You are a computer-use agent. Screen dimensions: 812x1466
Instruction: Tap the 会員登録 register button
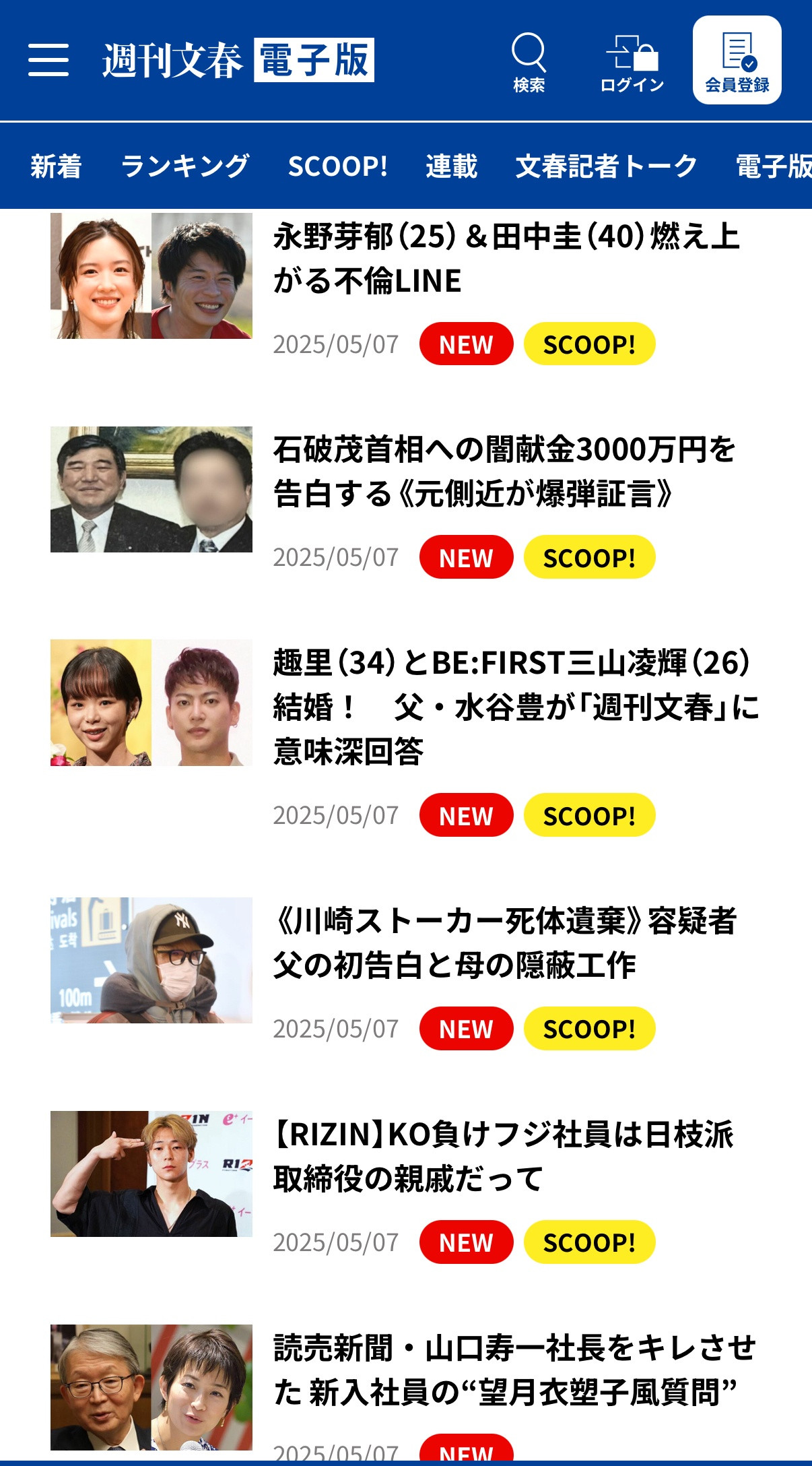(x=737, y=60)
